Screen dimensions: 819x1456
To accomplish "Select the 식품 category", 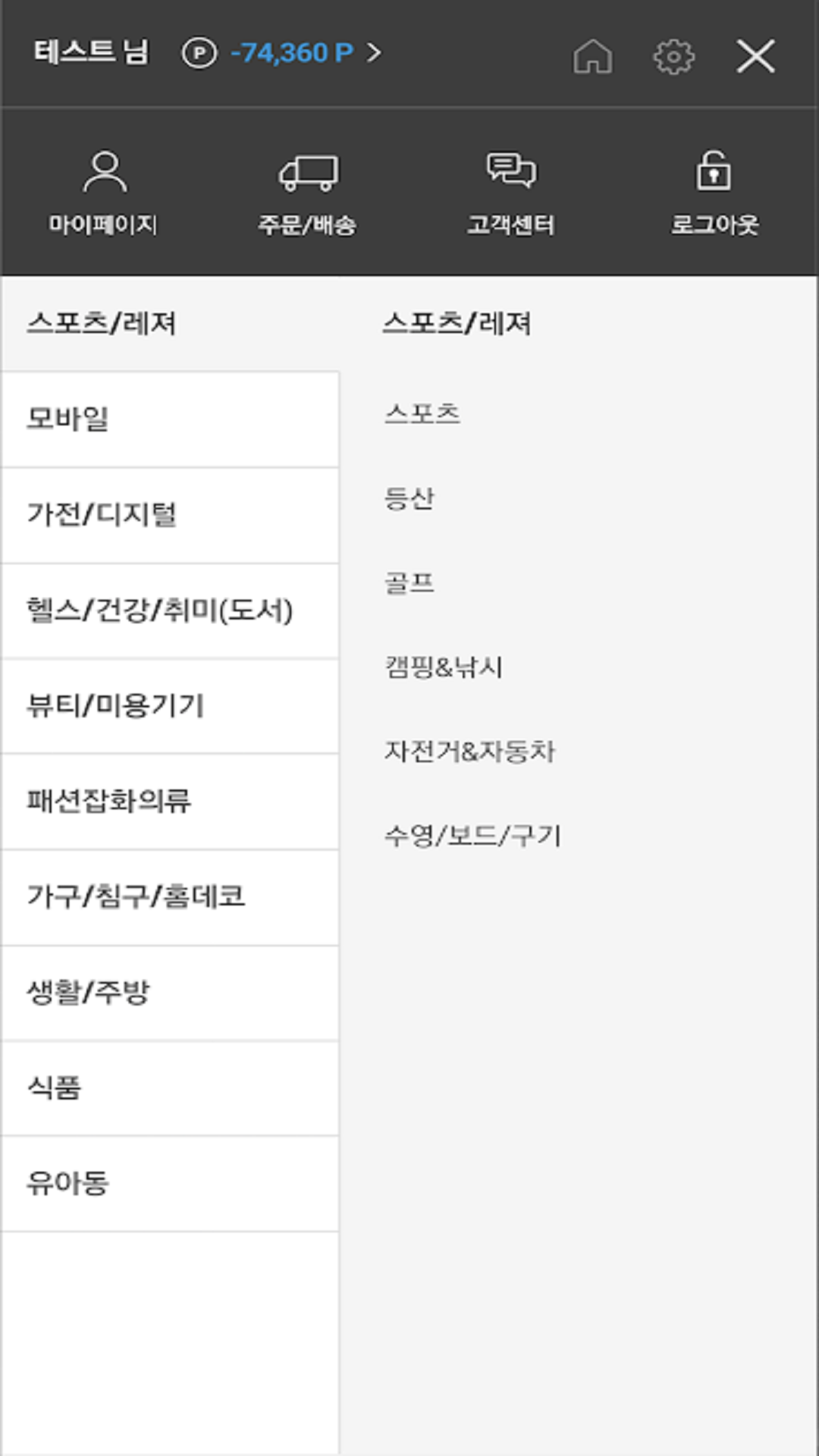I will click(x=170, y=1088).
